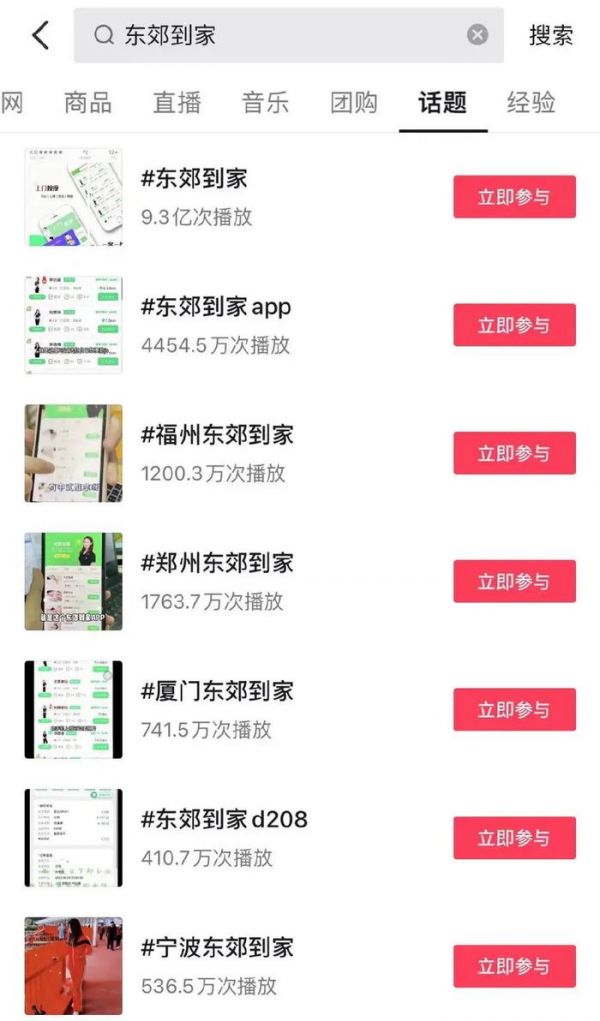The width and height of the screenshot is (600, 1021).
Task: Clear the search text with the X
Action: [478, 36]
